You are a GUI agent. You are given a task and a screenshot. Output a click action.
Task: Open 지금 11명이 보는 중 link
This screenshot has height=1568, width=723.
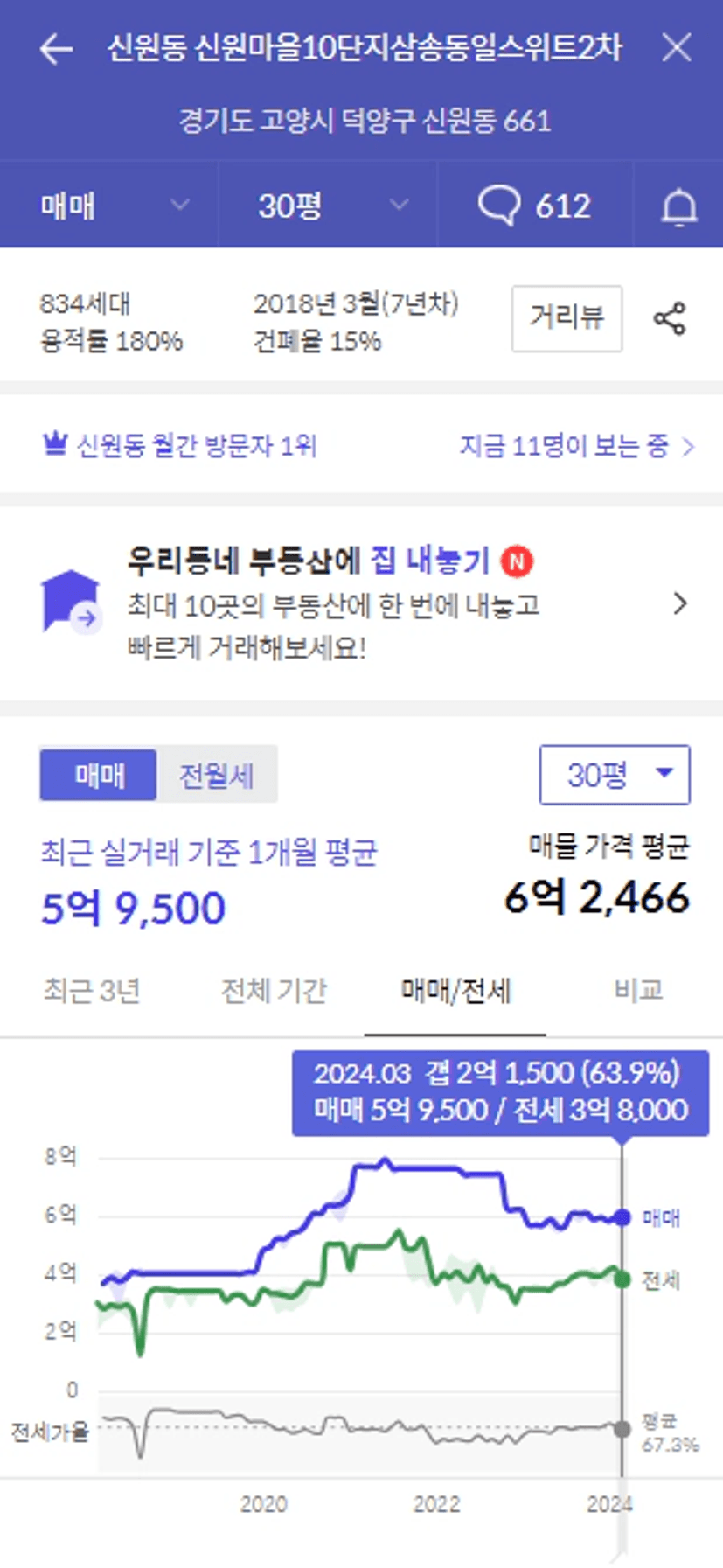tap(577, 446)
